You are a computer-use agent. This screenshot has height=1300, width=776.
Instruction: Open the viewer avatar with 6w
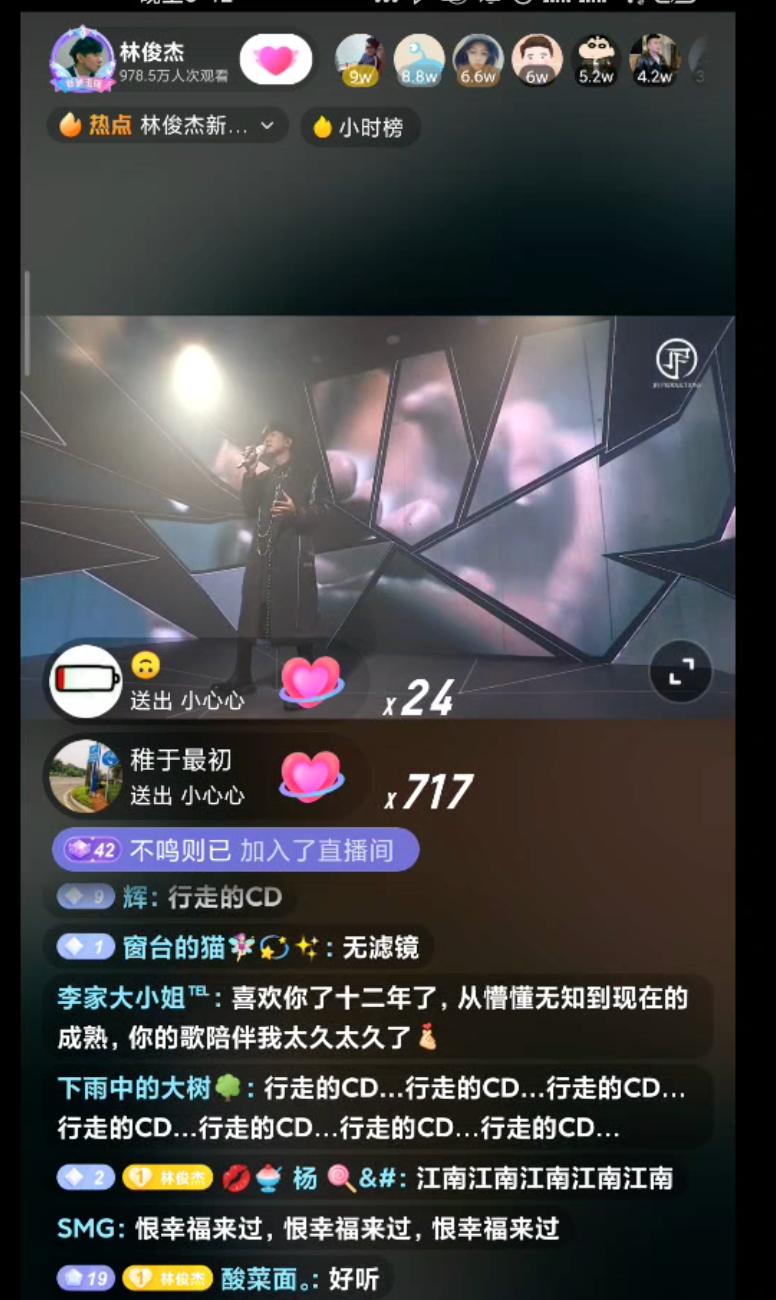(x=537, y=59)
